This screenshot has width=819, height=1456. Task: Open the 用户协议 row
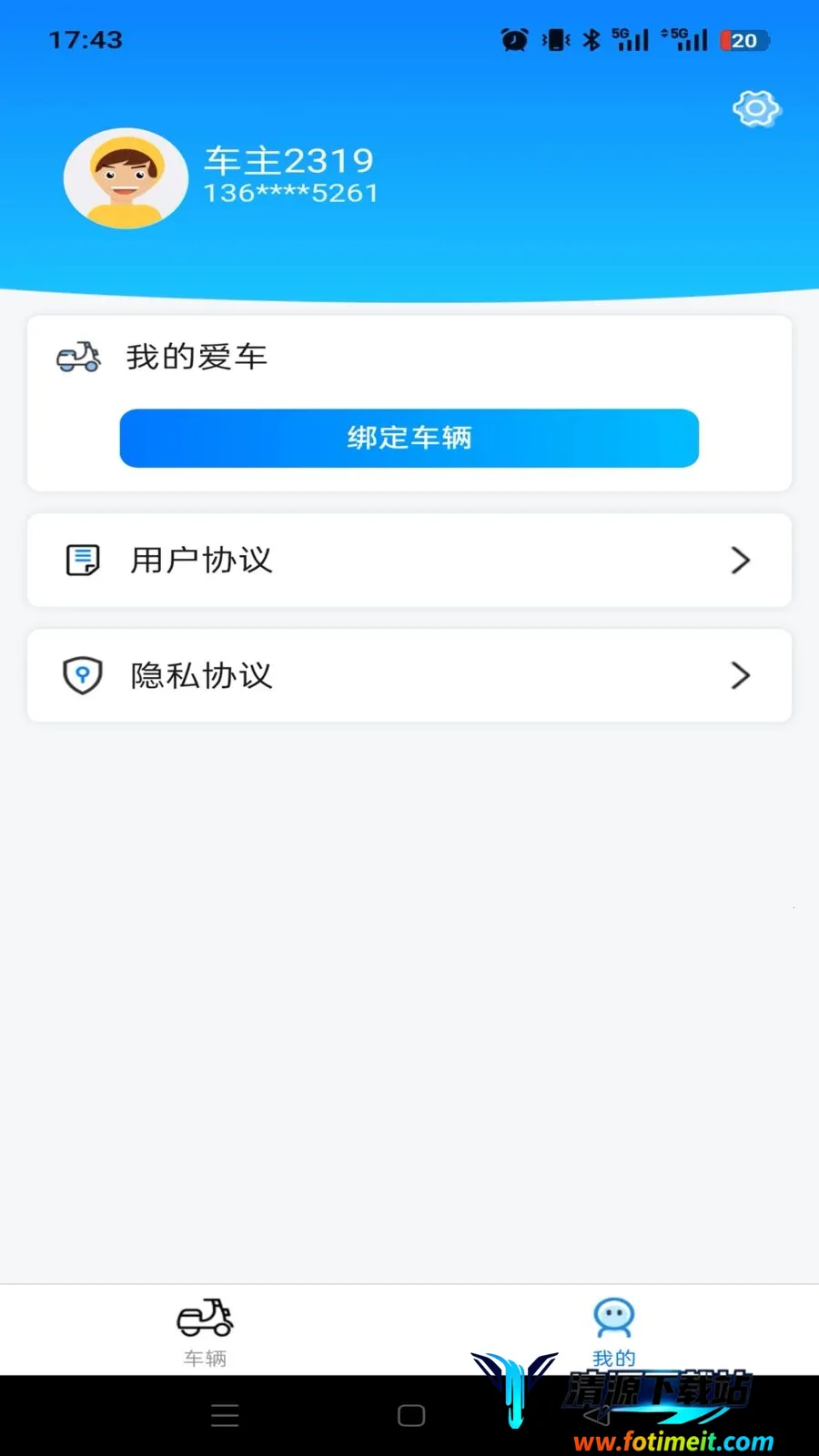(409, 560)
